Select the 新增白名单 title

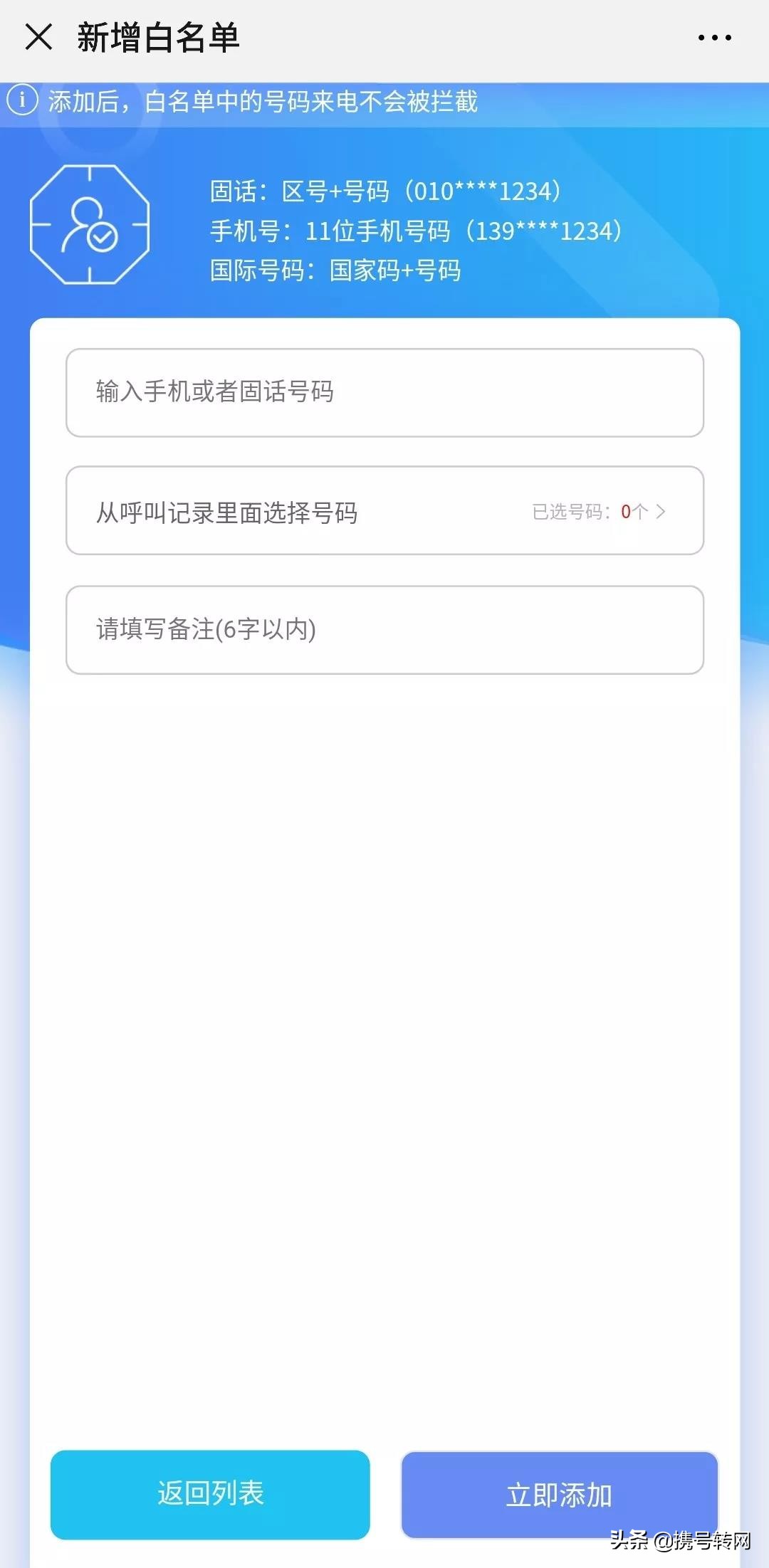click(158, 38)
